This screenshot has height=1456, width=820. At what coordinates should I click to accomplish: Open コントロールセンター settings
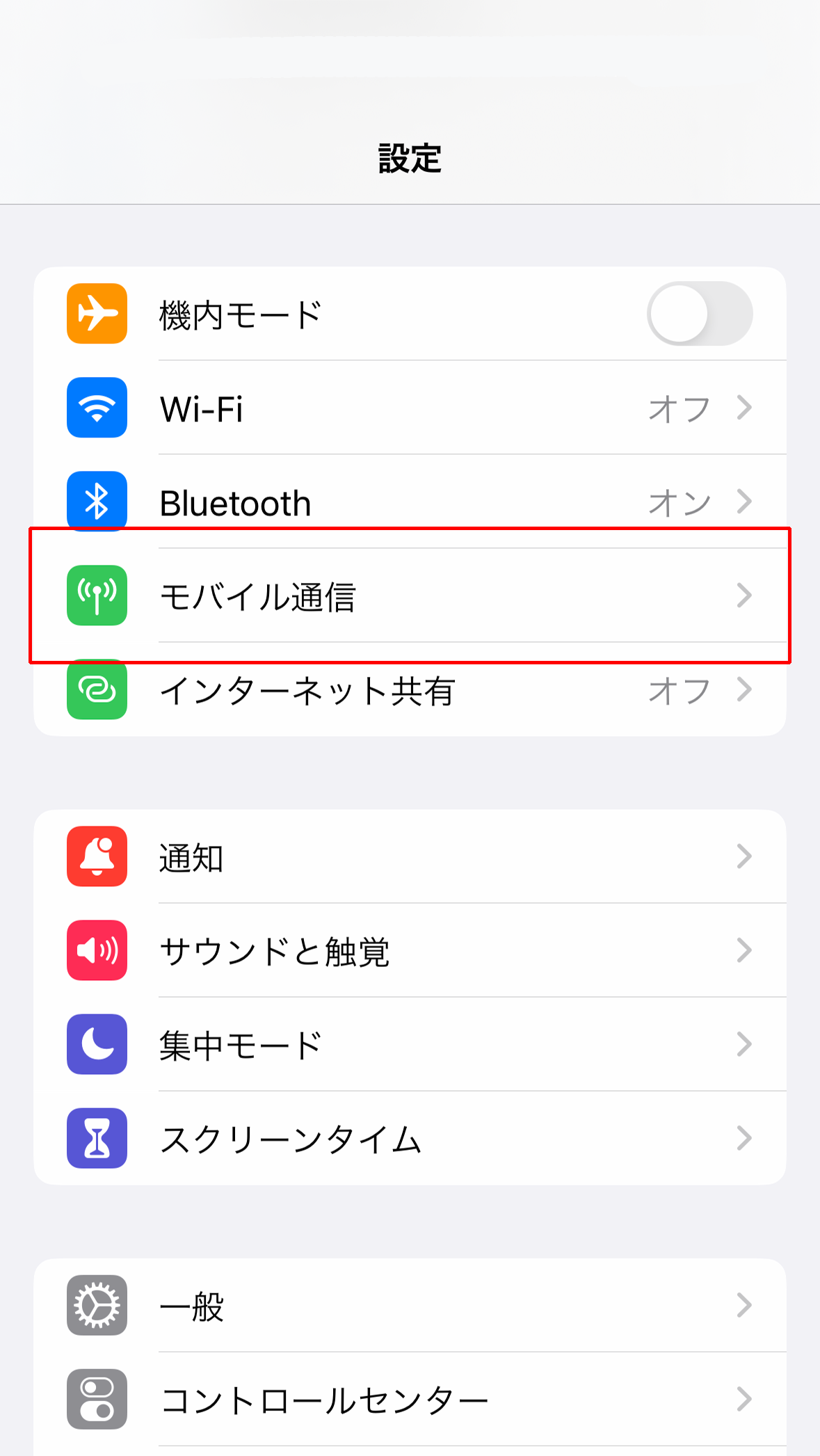(410, 1399)
